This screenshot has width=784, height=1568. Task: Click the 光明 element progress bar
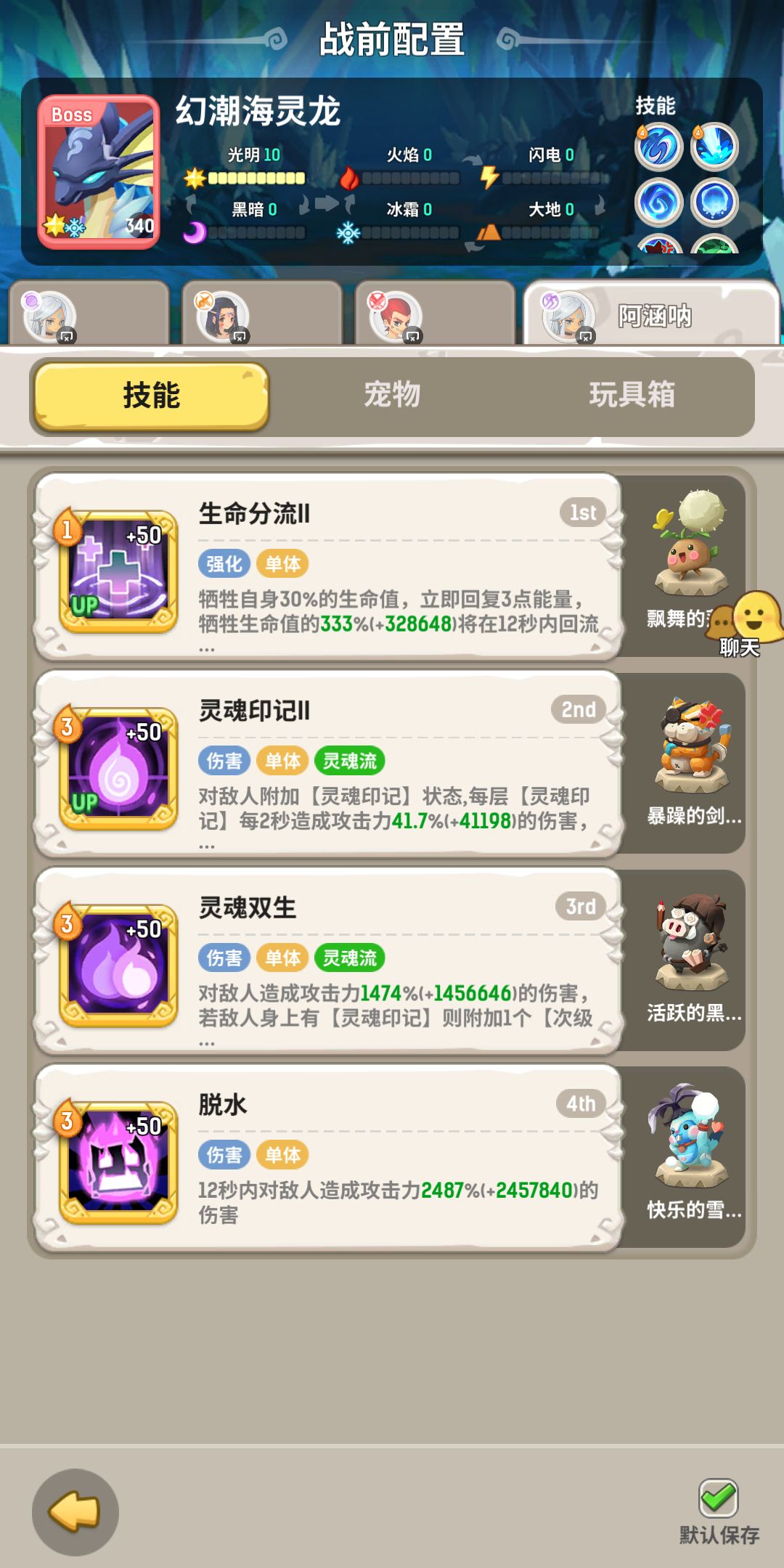point(254,176)
